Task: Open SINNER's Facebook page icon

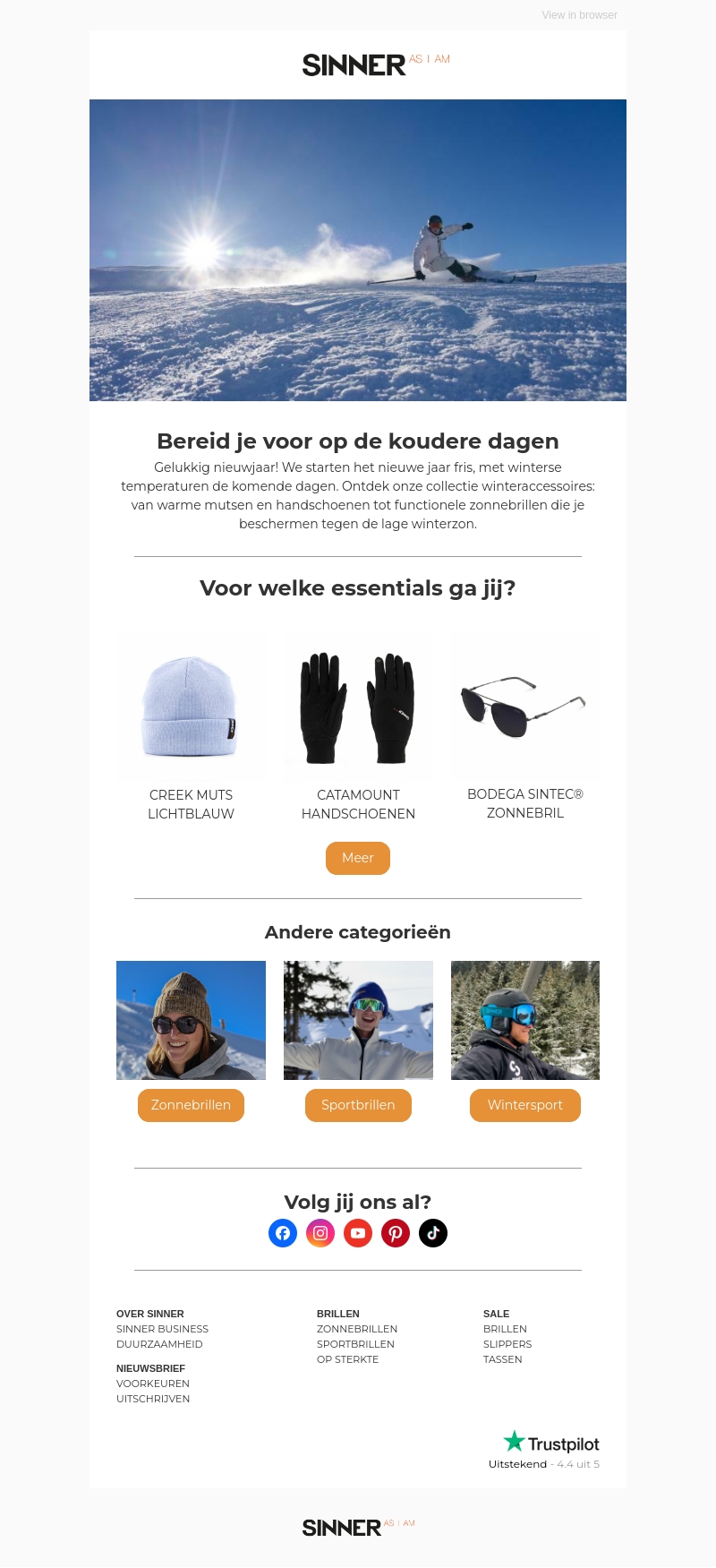Action: click(x=283, y=1233)
